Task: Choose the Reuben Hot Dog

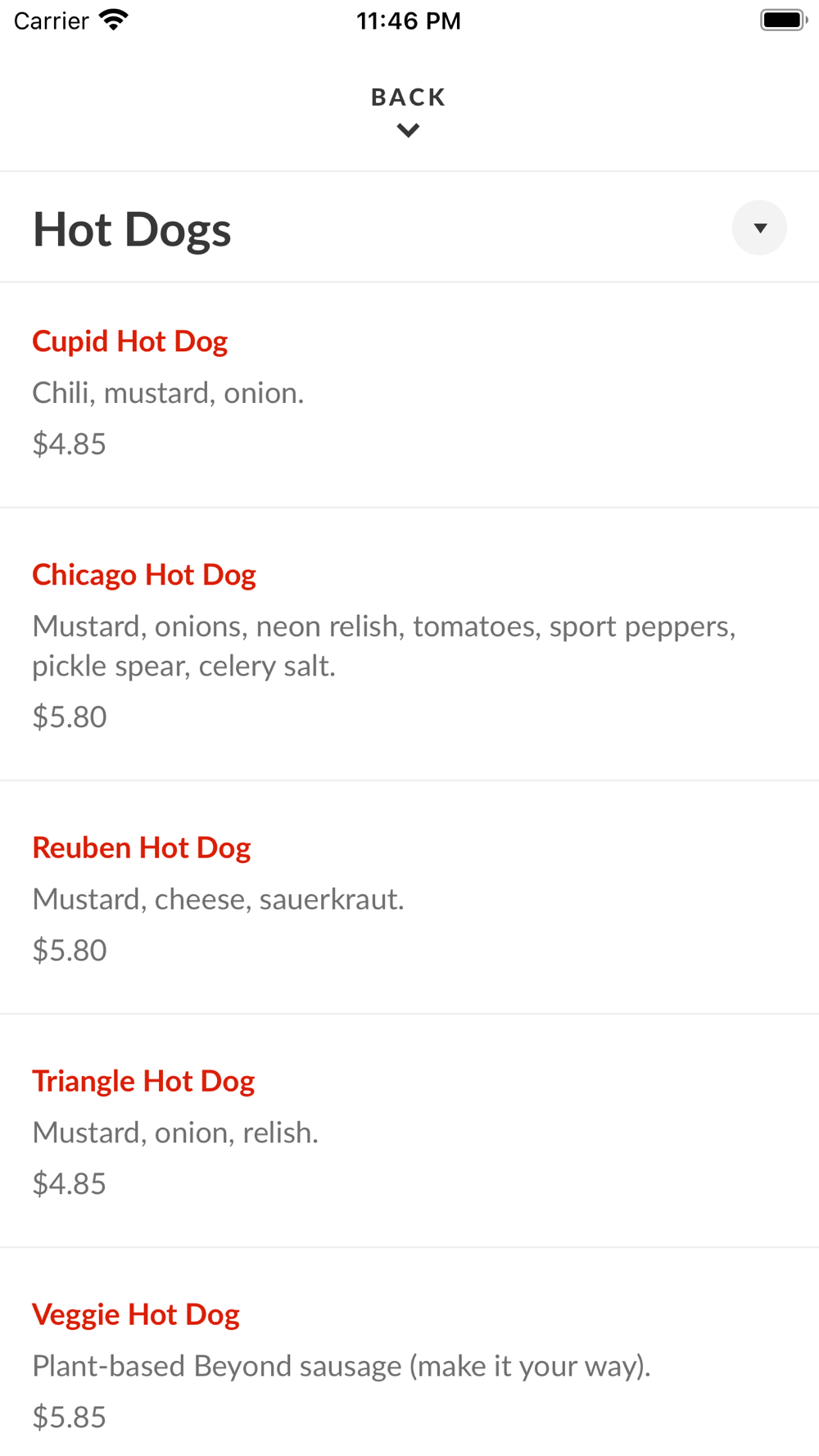Action: click(x=142, y=848)
